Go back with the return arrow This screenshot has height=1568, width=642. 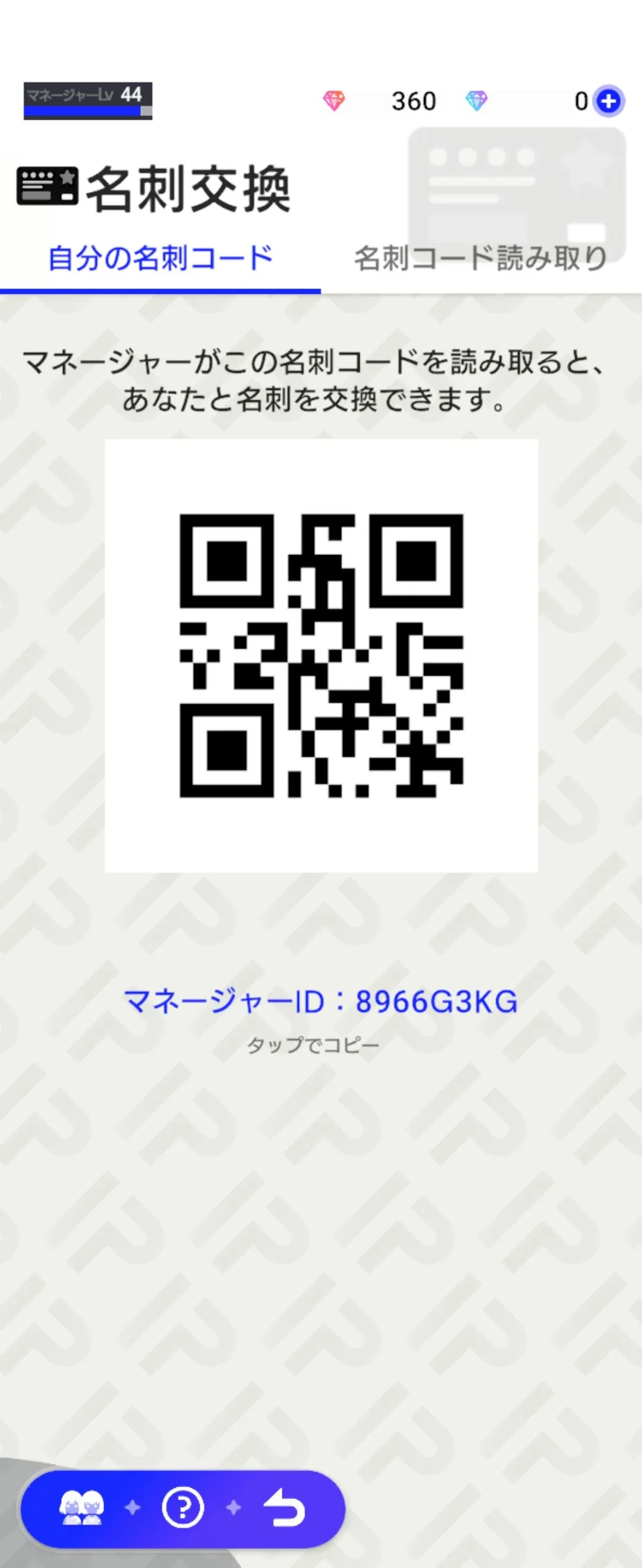[x=284, y=1508]
